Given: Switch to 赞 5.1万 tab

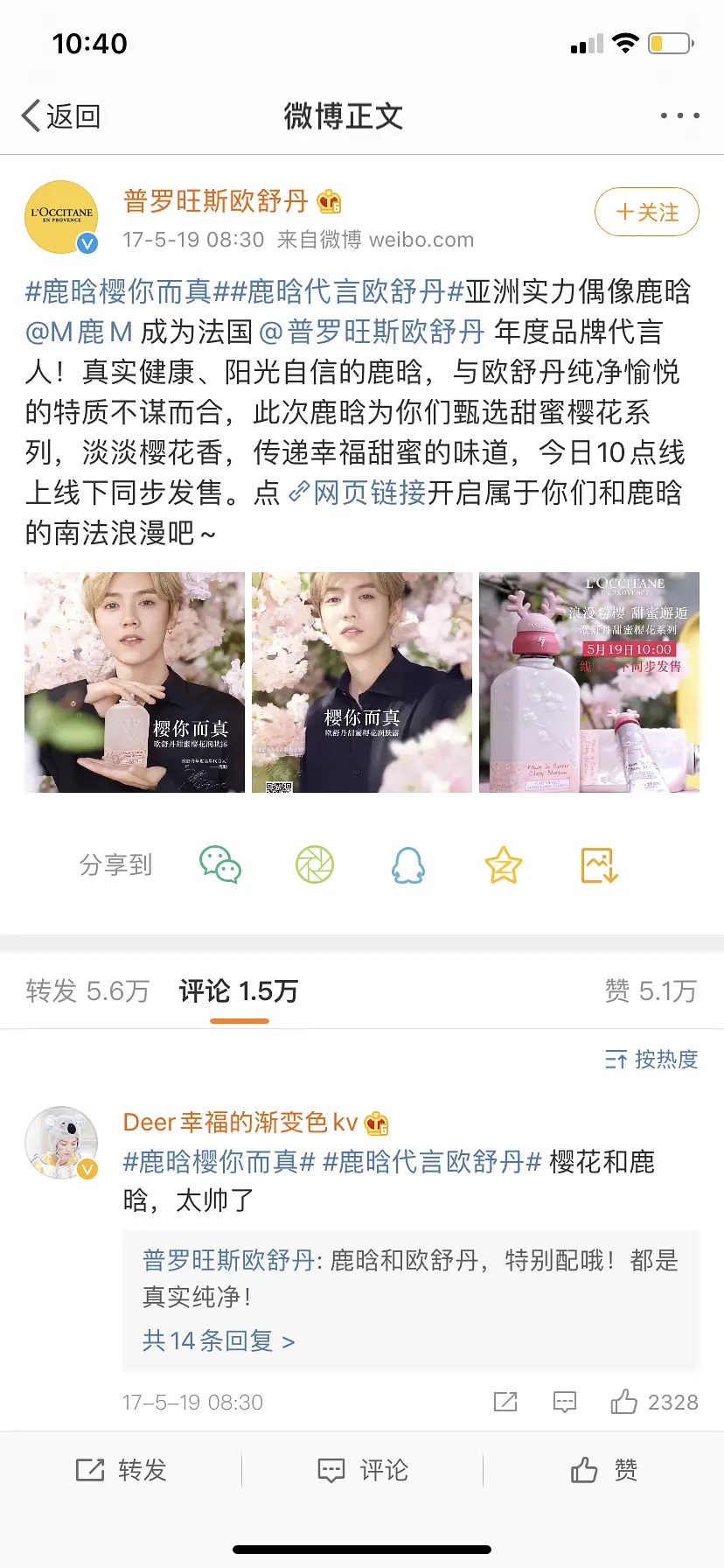Looking at the screenshot, I should pos(651,991).
